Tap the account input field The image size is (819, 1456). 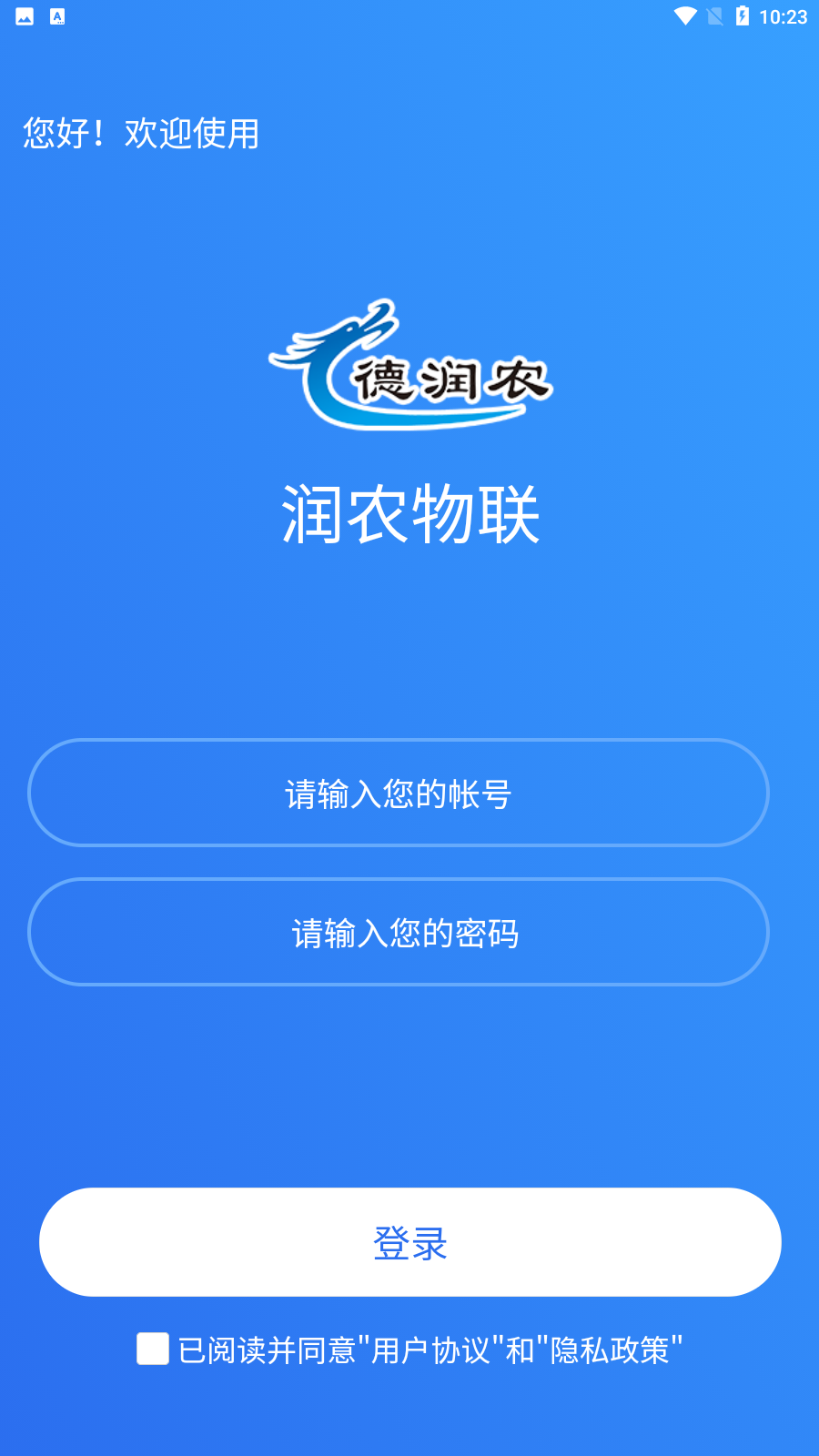point(399,794)
